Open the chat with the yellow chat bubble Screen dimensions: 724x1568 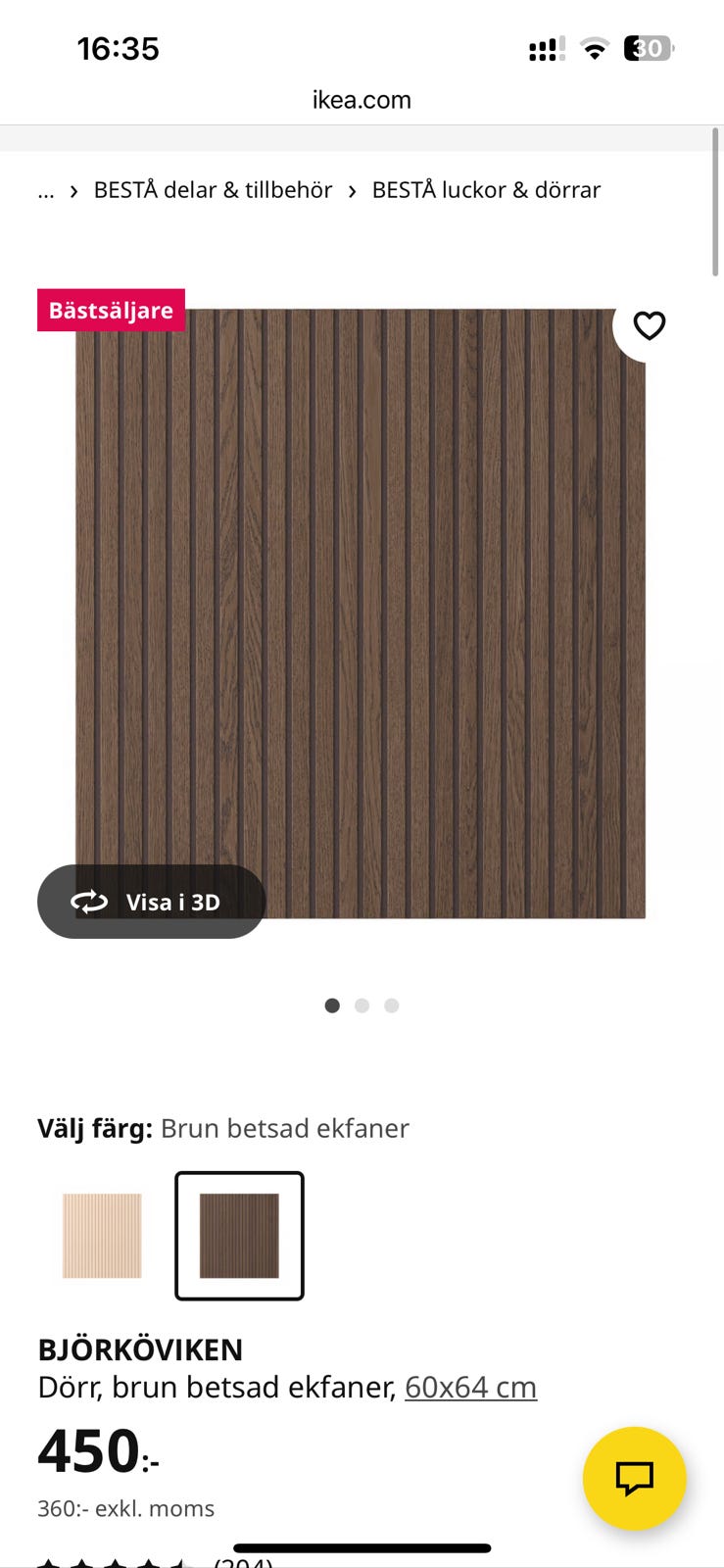634,1479
